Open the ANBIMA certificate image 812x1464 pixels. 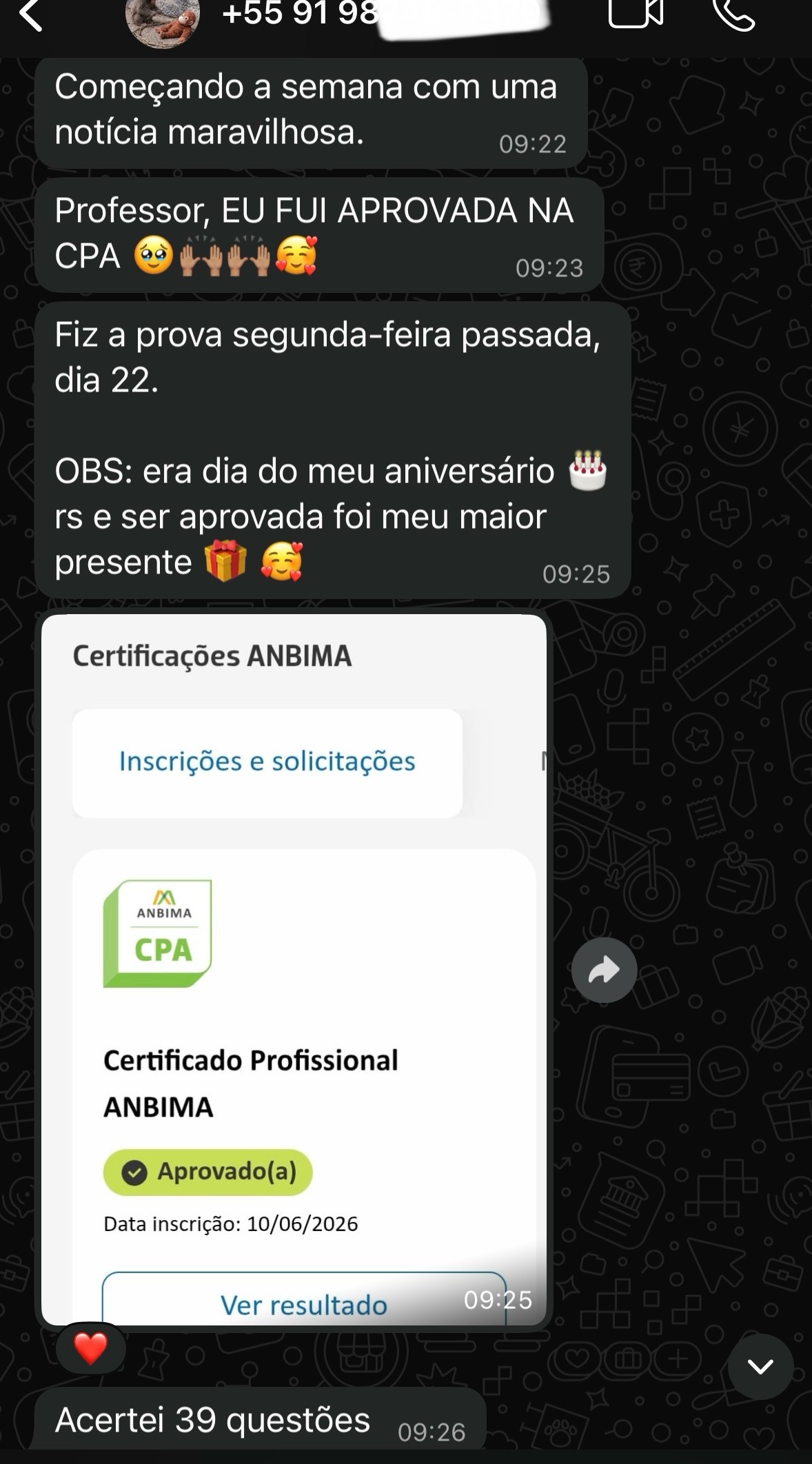coord(294,969)
